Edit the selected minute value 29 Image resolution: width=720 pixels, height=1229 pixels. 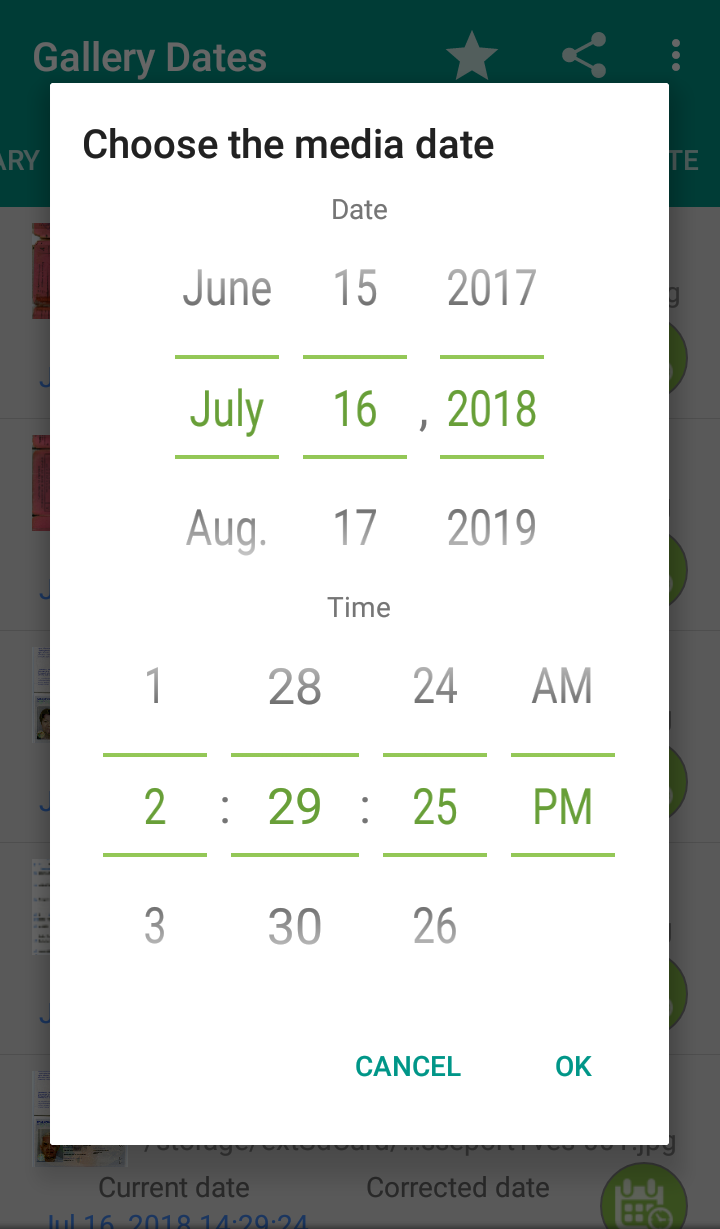[294, 807]
